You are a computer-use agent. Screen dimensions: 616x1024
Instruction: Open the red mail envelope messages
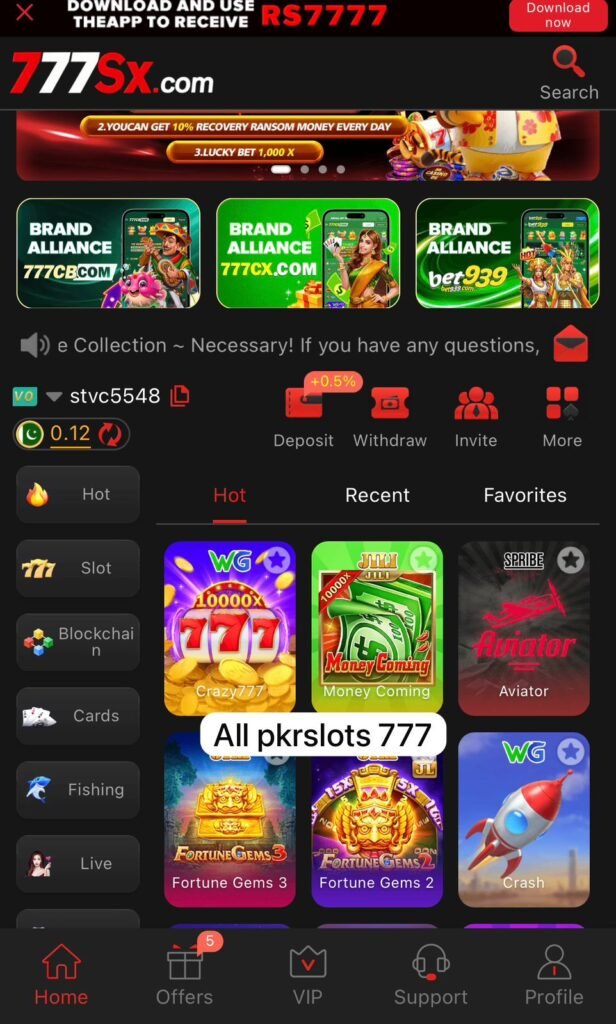point(570,344)
